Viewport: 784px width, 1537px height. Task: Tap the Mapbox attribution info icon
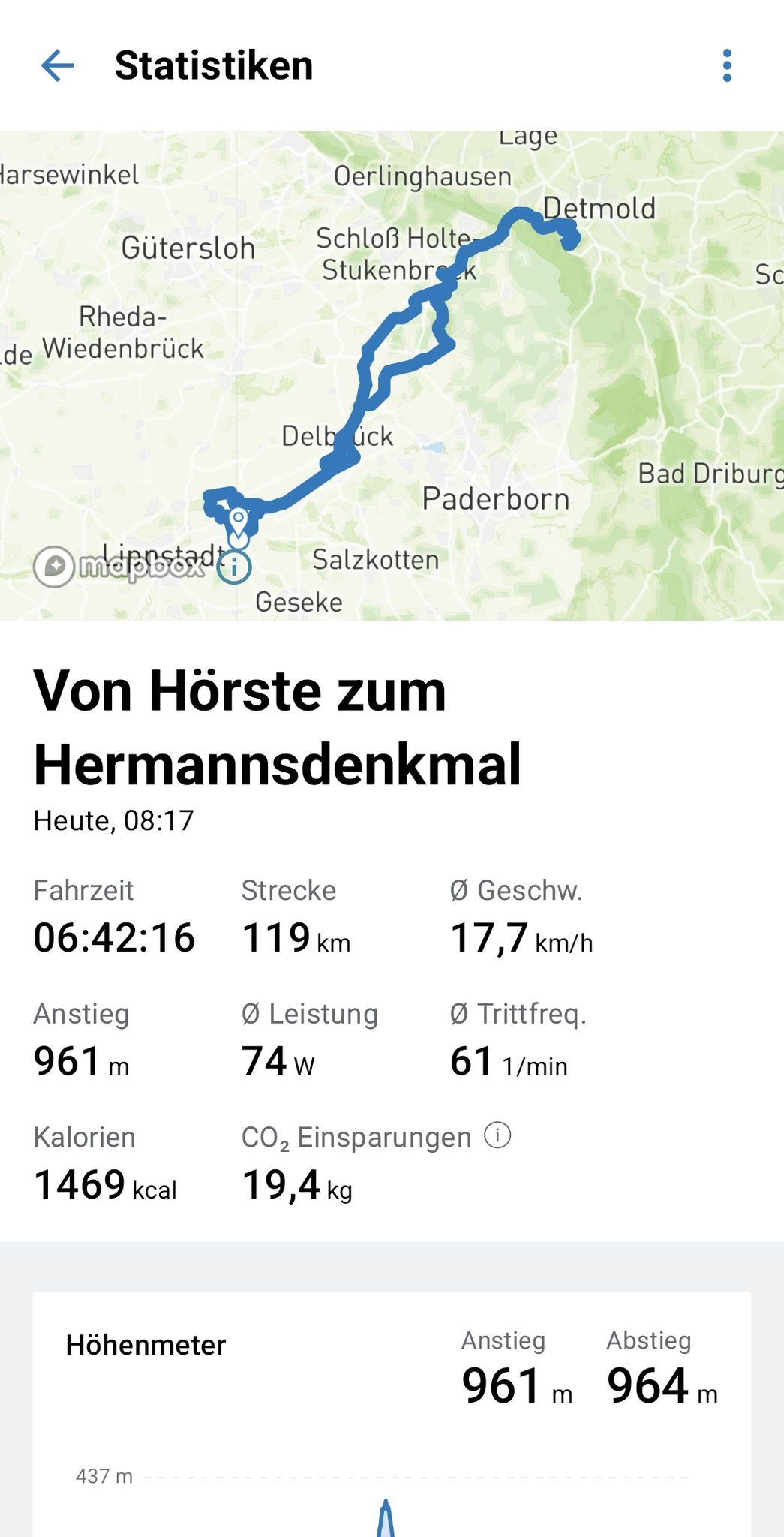tap(233, 567)
